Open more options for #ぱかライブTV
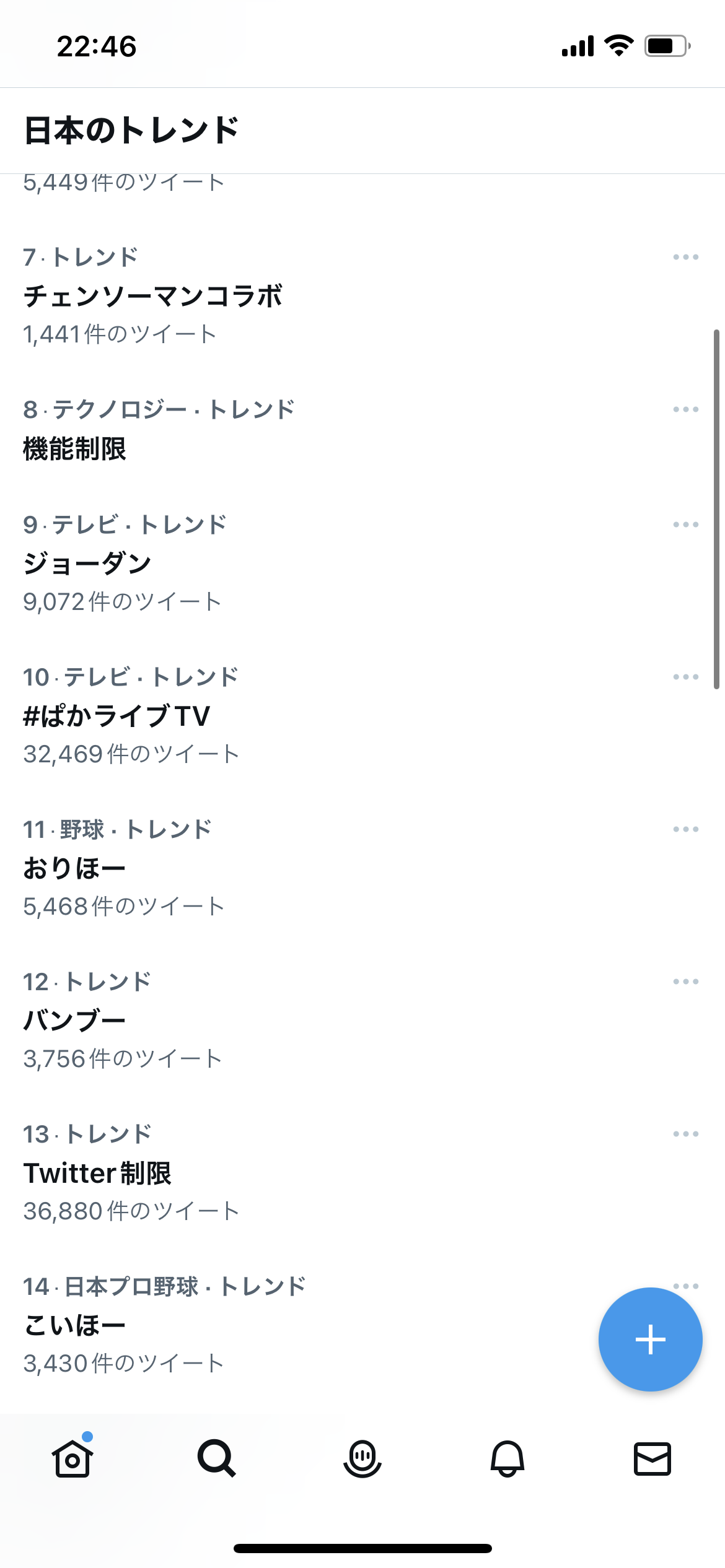Screen dimensions: 725x1568 (x=685, y=677)
